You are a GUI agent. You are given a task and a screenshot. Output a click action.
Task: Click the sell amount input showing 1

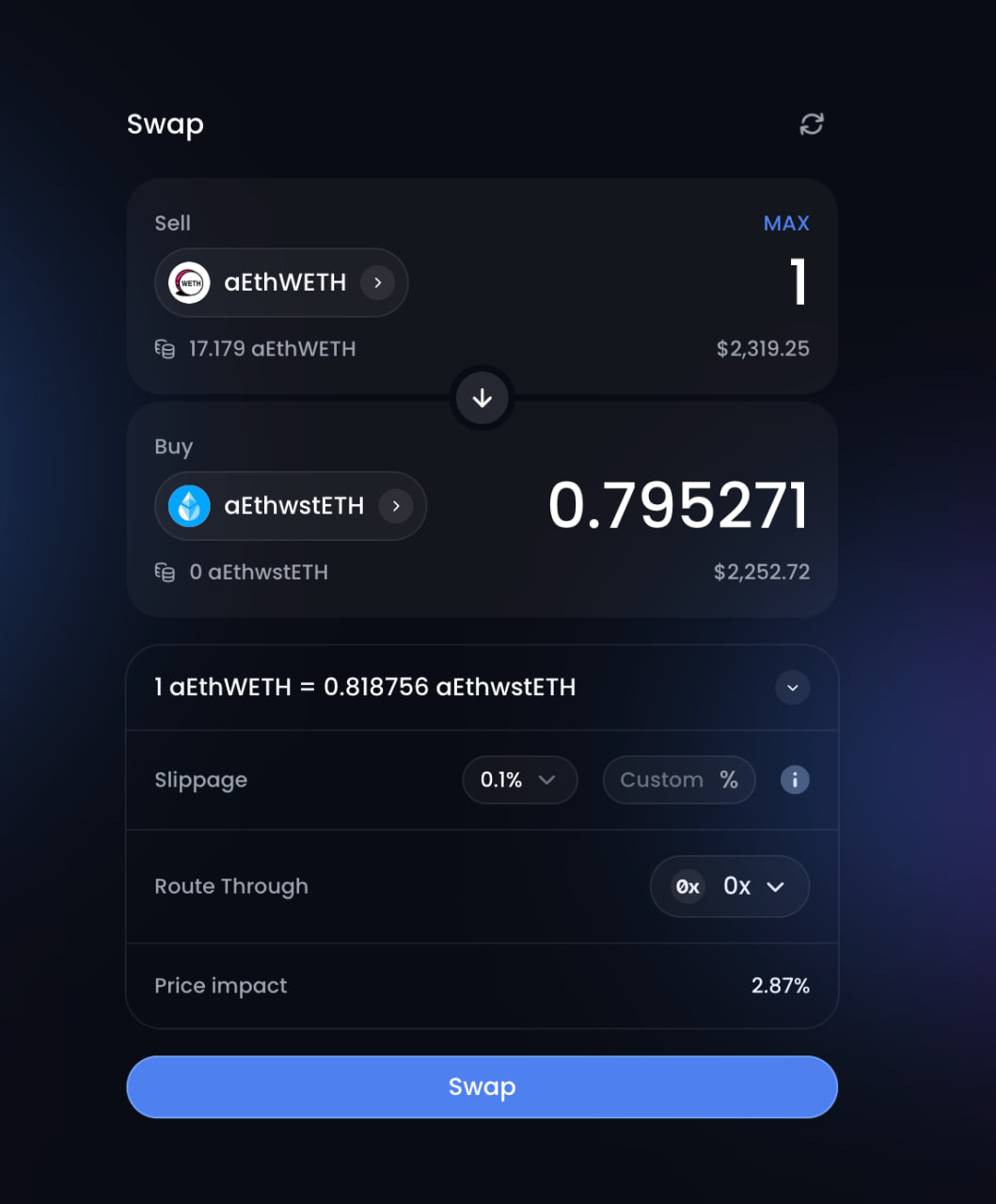pos(798,282)
